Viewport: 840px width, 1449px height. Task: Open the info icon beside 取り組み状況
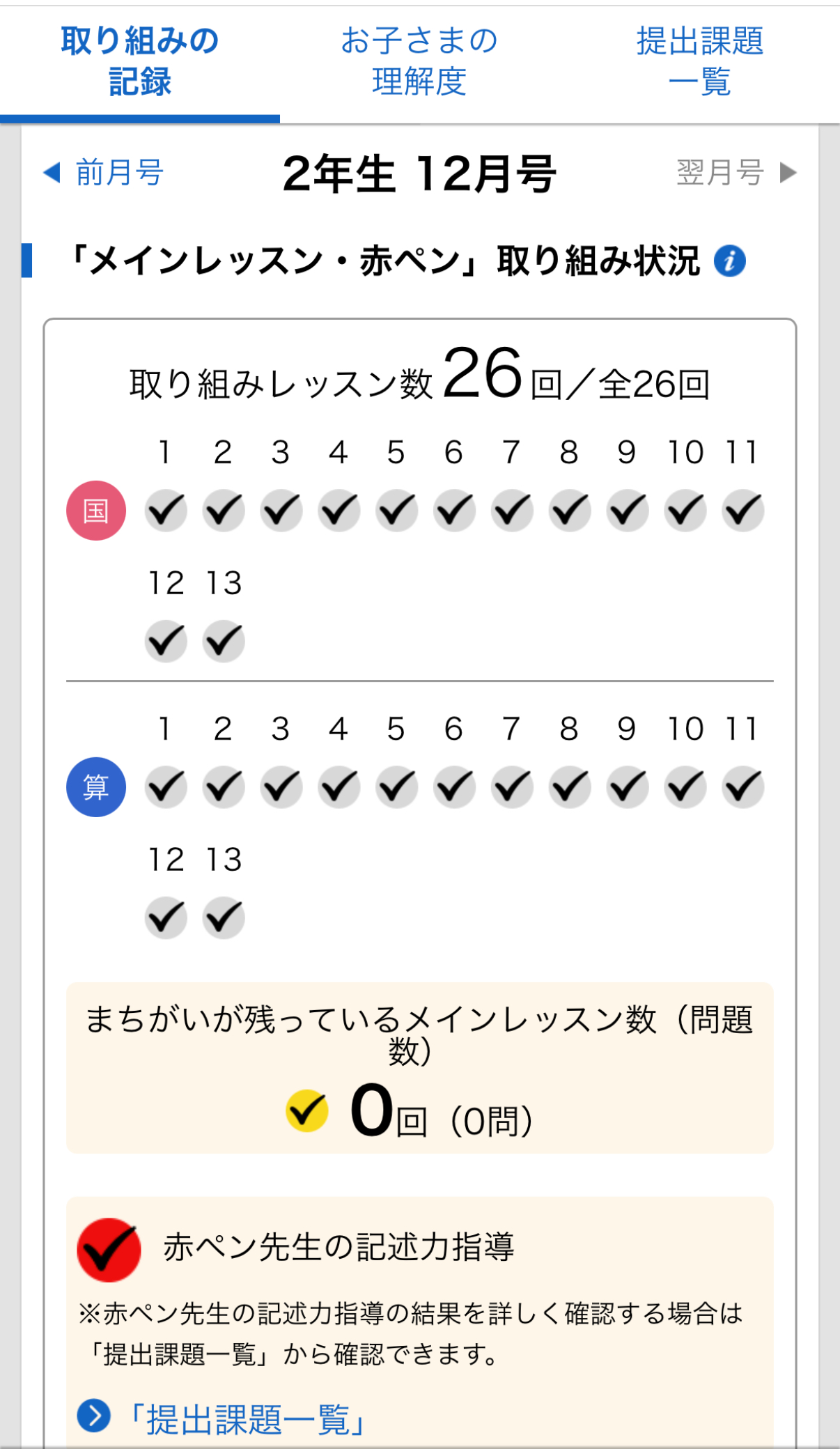point(730,261)
